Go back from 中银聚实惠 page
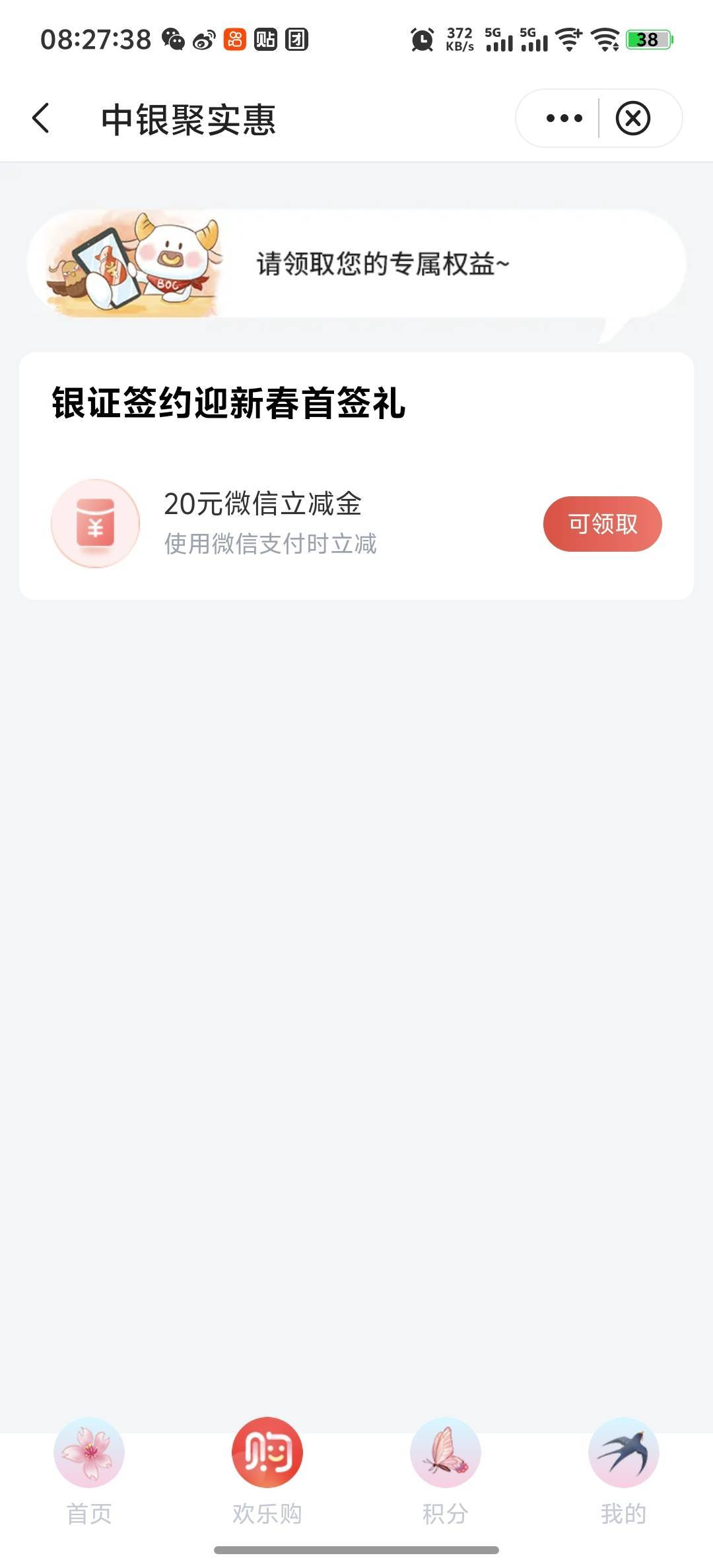The width and height of the screenshot is (713, 1568). (x=41, y=119)
